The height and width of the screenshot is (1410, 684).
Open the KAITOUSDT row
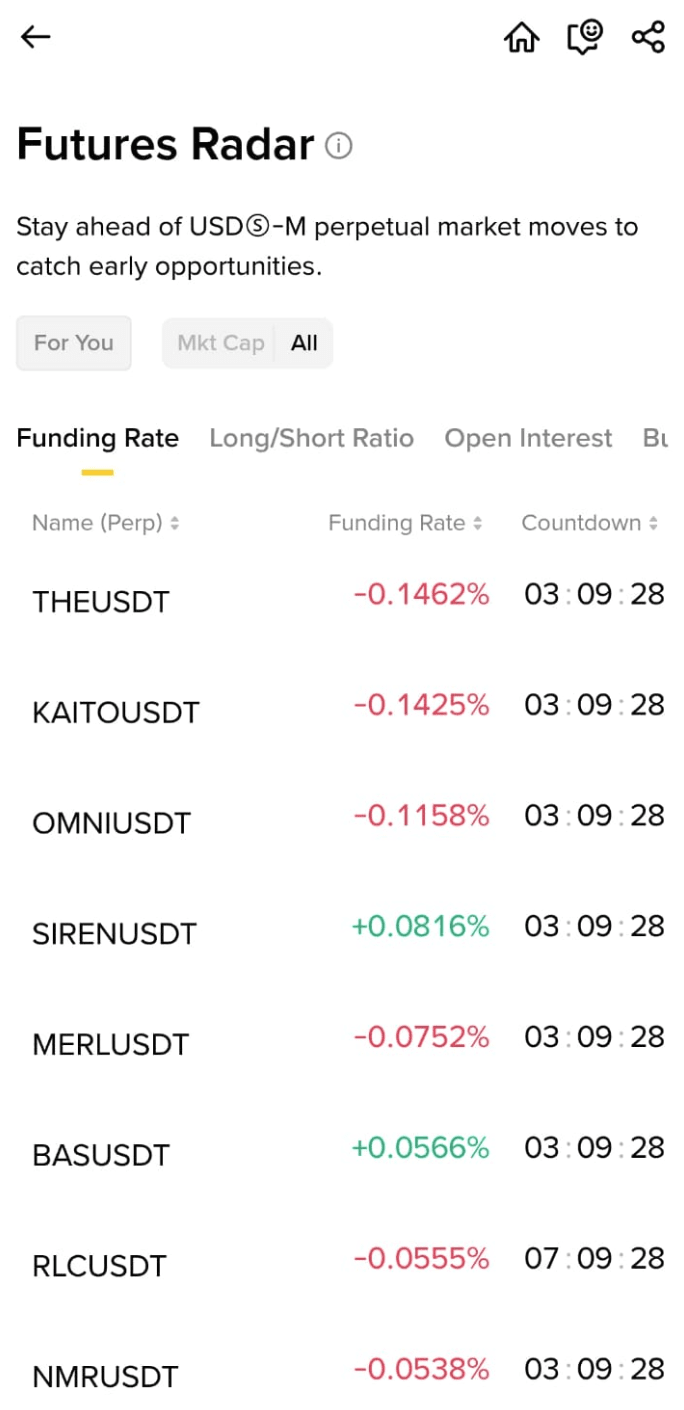(x=116, y=713)
